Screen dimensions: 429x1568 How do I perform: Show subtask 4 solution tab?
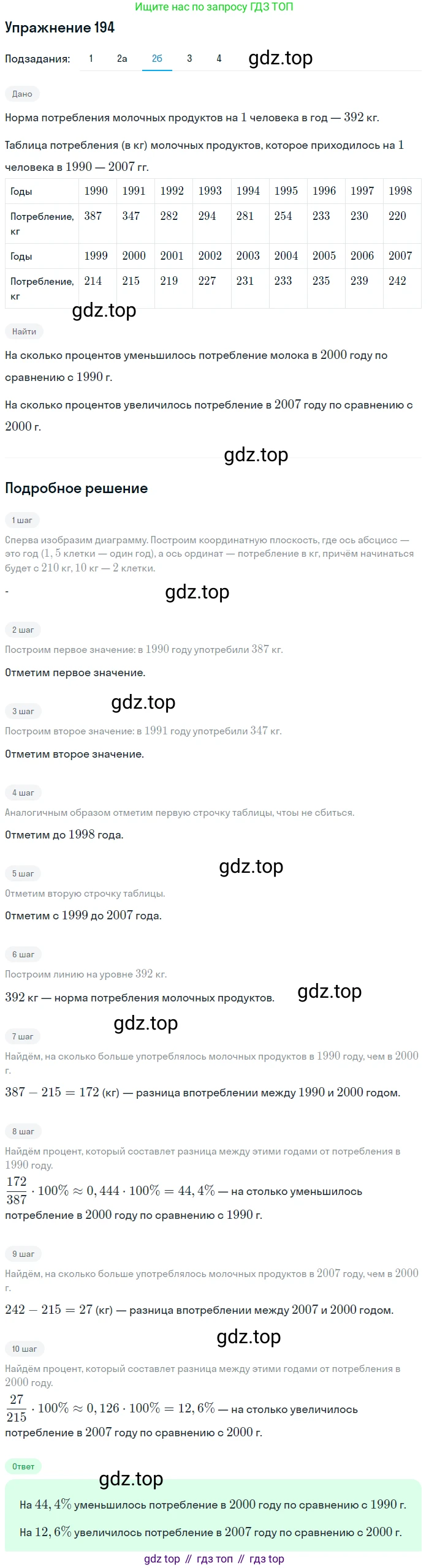(219, 59)
